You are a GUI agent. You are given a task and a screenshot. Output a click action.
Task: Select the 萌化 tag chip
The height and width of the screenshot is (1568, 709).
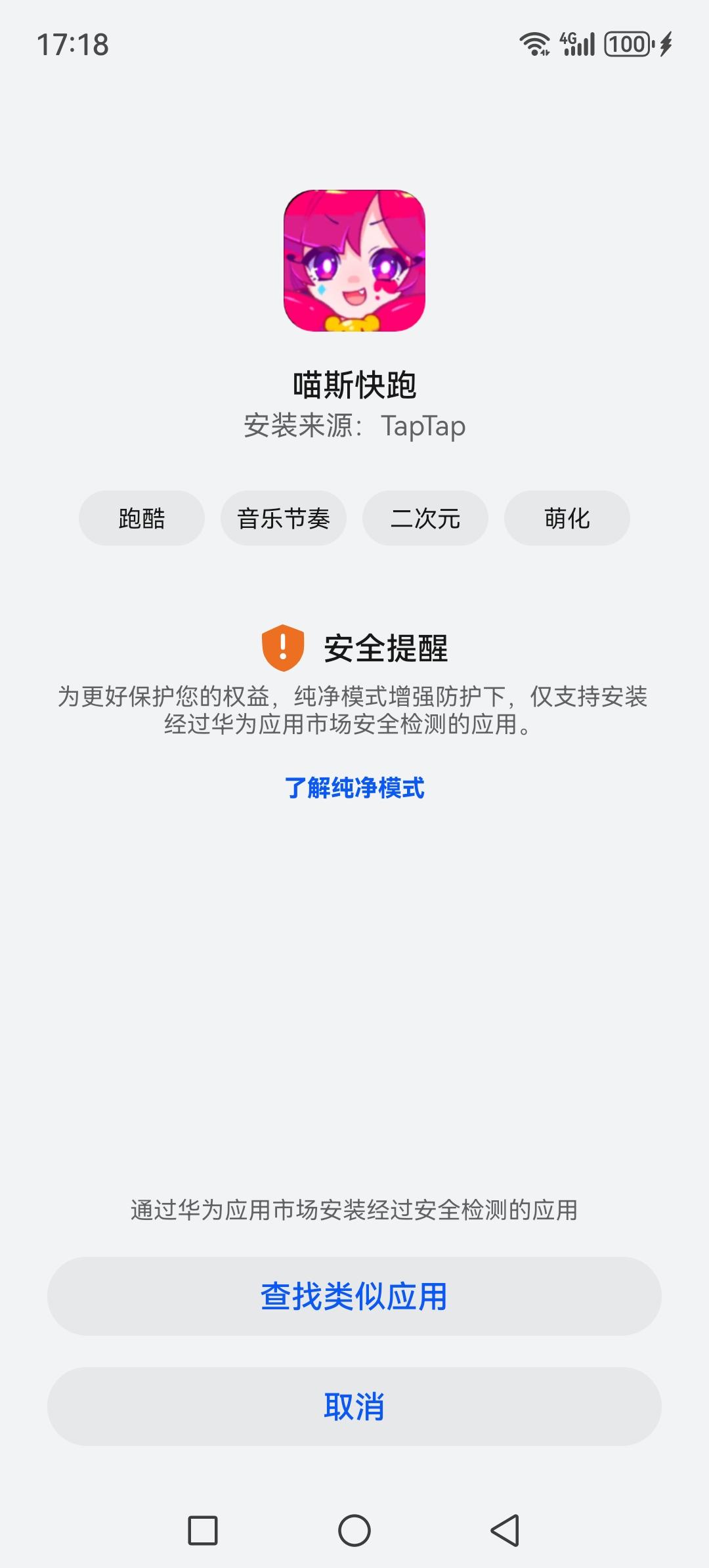coord(567,518)
